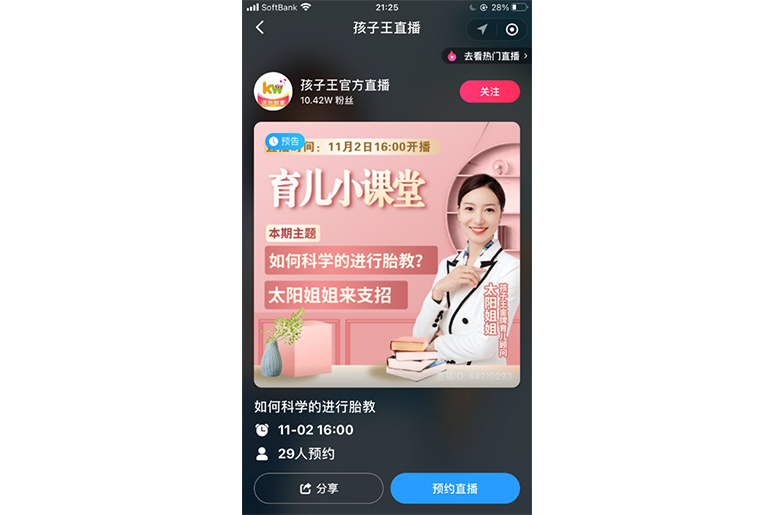Tap the circular record icon in capsule
The height and width of the screenshot is (515, 774).
click(512, 29)
